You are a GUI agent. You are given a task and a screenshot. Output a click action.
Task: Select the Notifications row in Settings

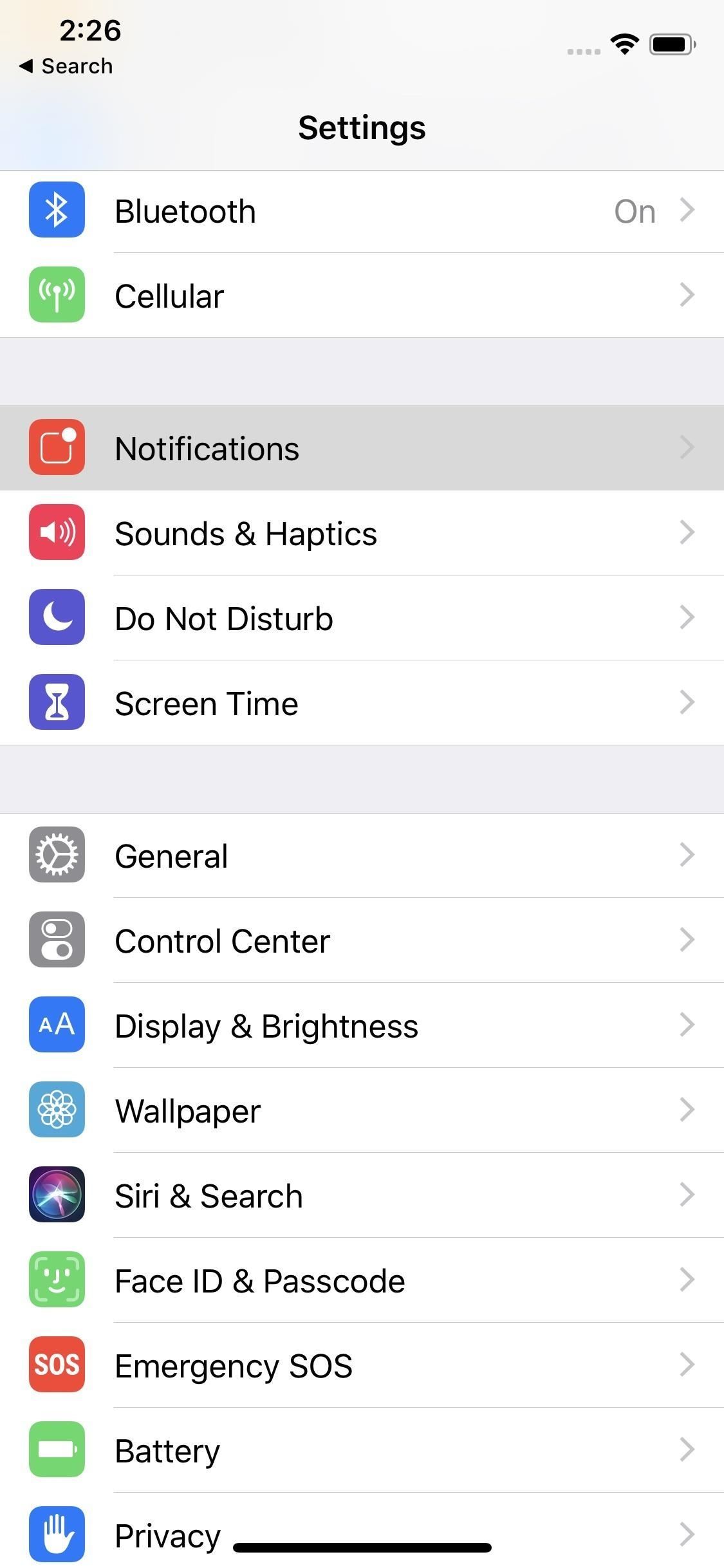[x=360, y=447]
